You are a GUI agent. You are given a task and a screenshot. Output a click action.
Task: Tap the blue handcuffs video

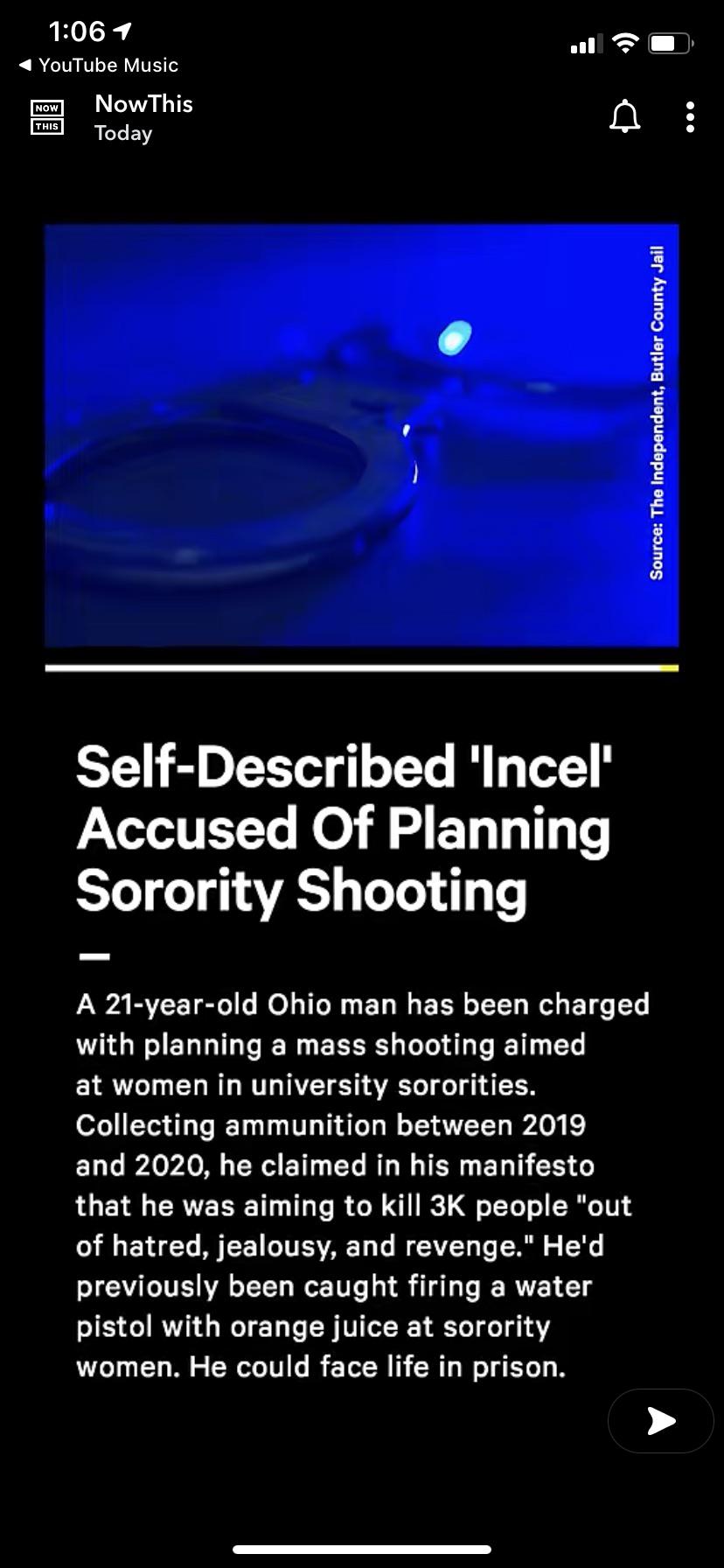click(361, 435)
